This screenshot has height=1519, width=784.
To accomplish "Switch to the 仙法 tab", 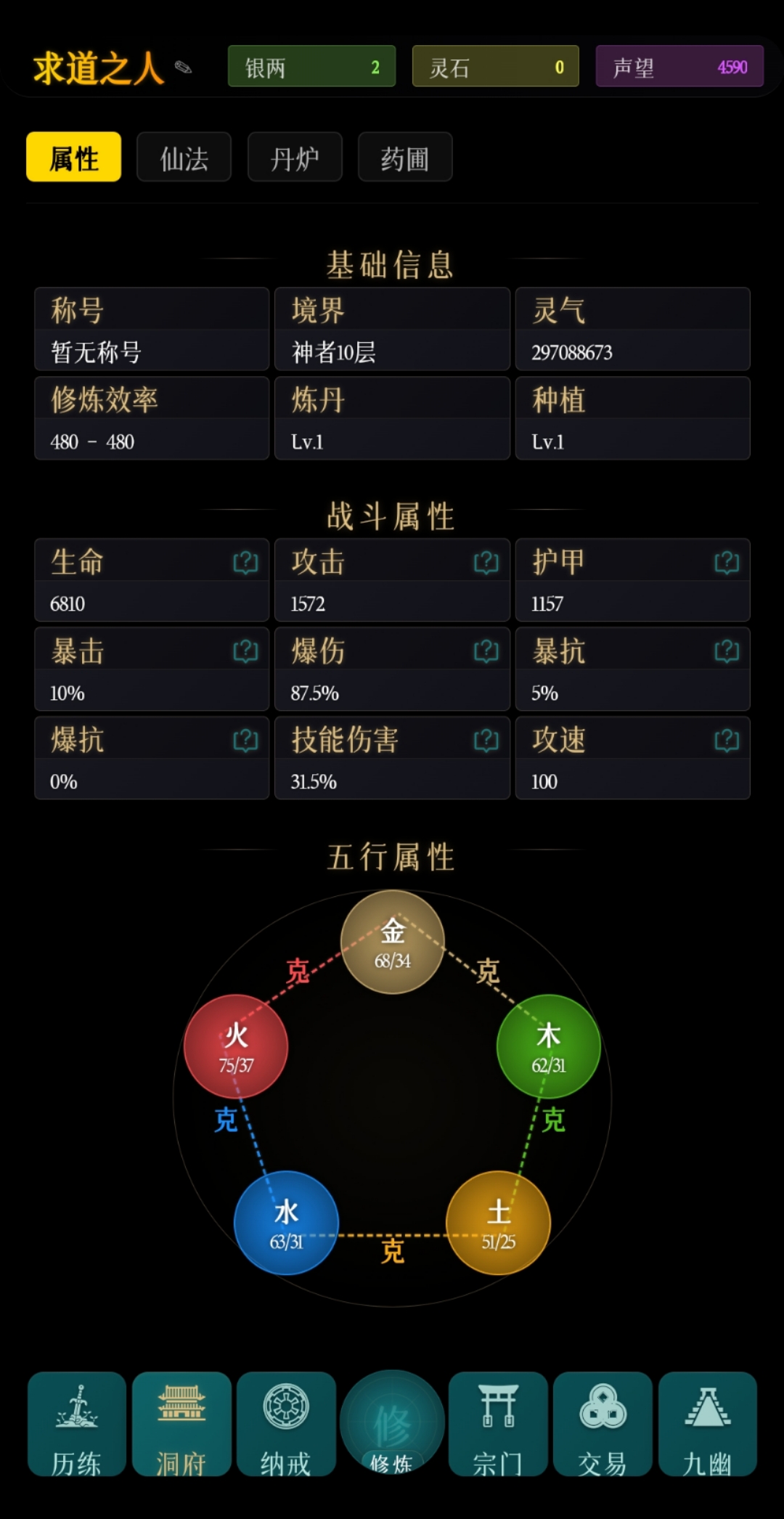I will coord(184,157).
